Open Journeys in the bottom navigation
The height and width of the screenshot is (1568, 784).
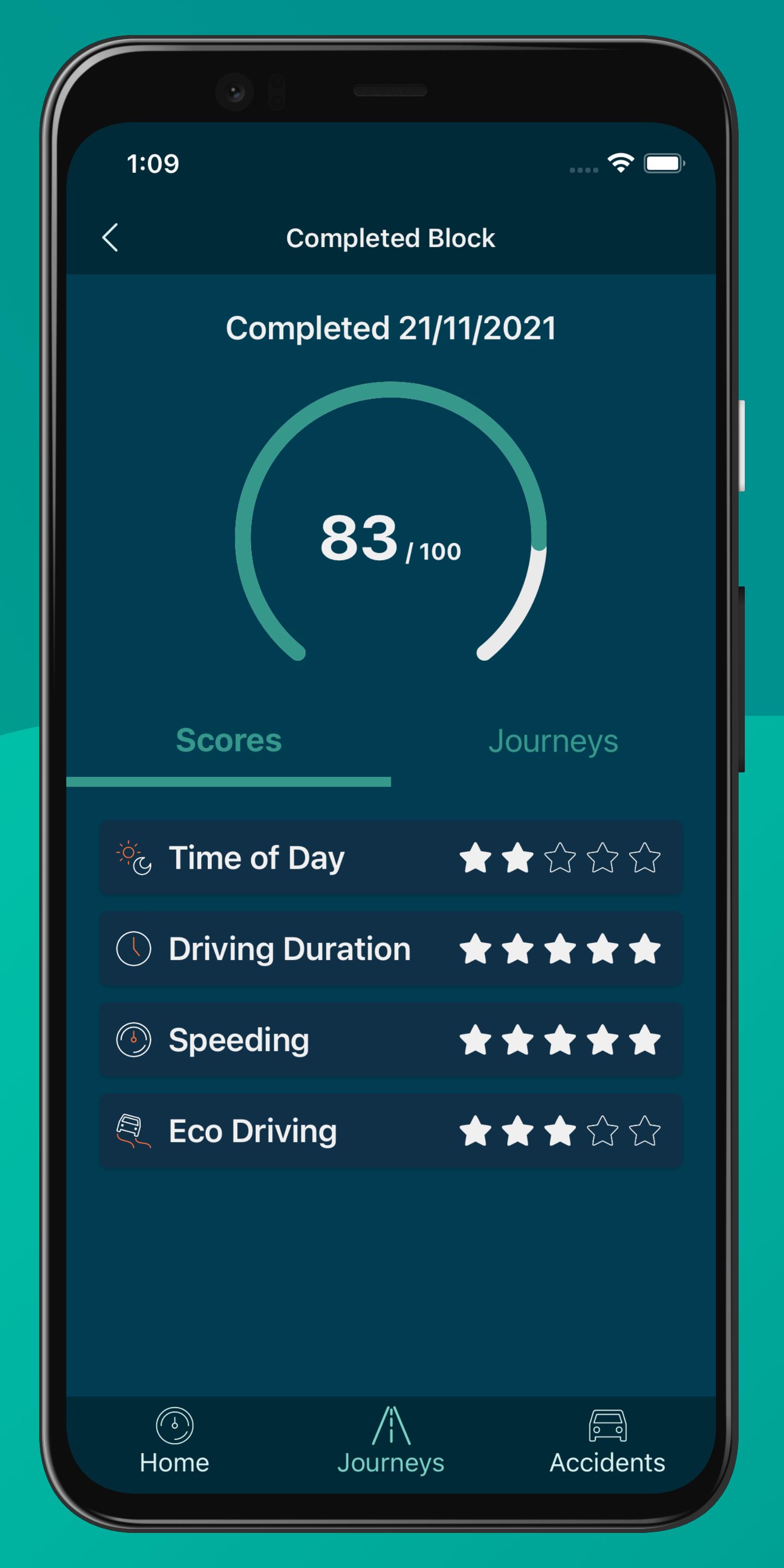(x=391, y=1440)
